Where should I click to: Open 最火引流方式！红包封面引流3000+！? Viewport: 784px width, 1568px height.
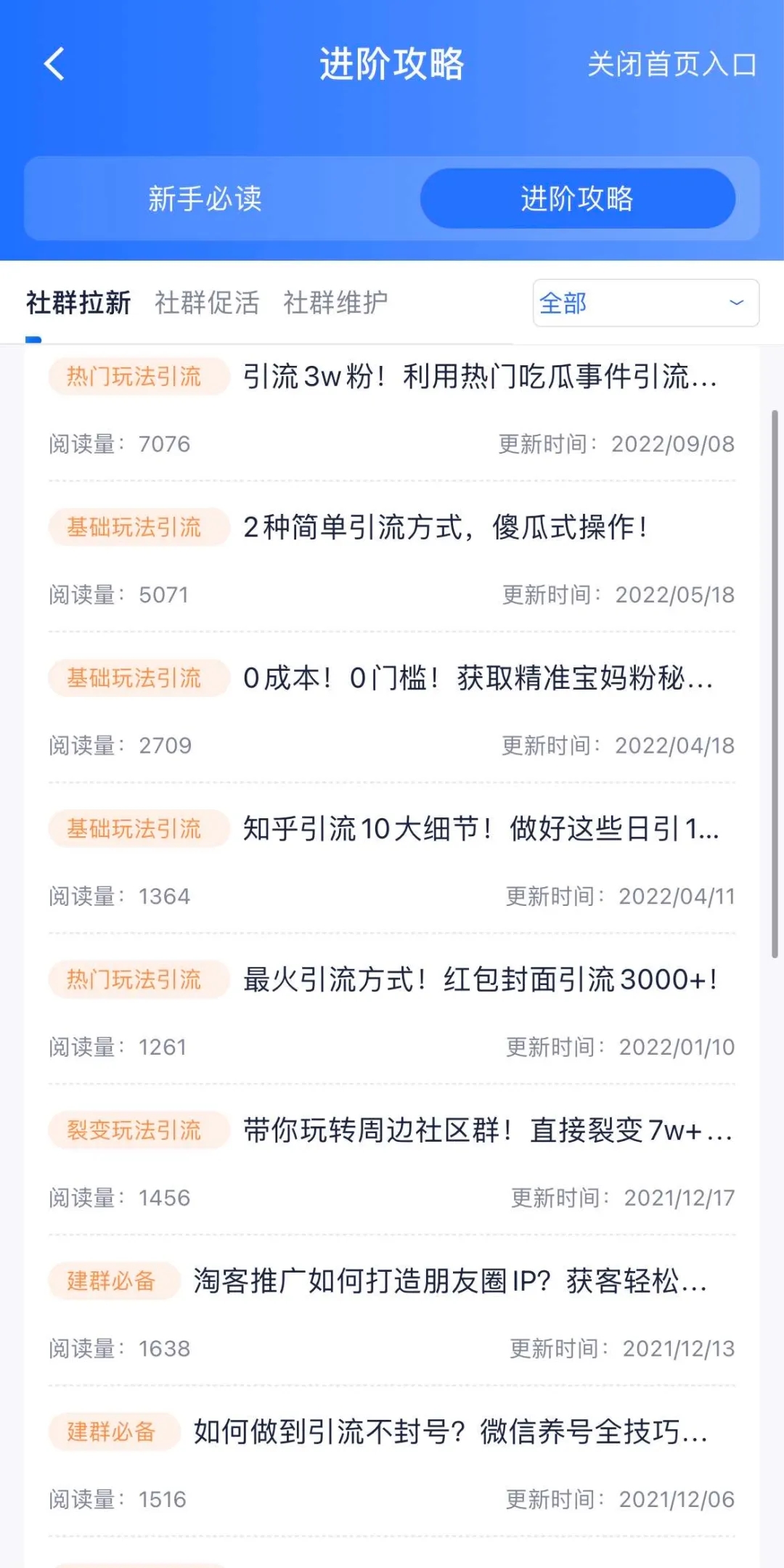[481, 980]
